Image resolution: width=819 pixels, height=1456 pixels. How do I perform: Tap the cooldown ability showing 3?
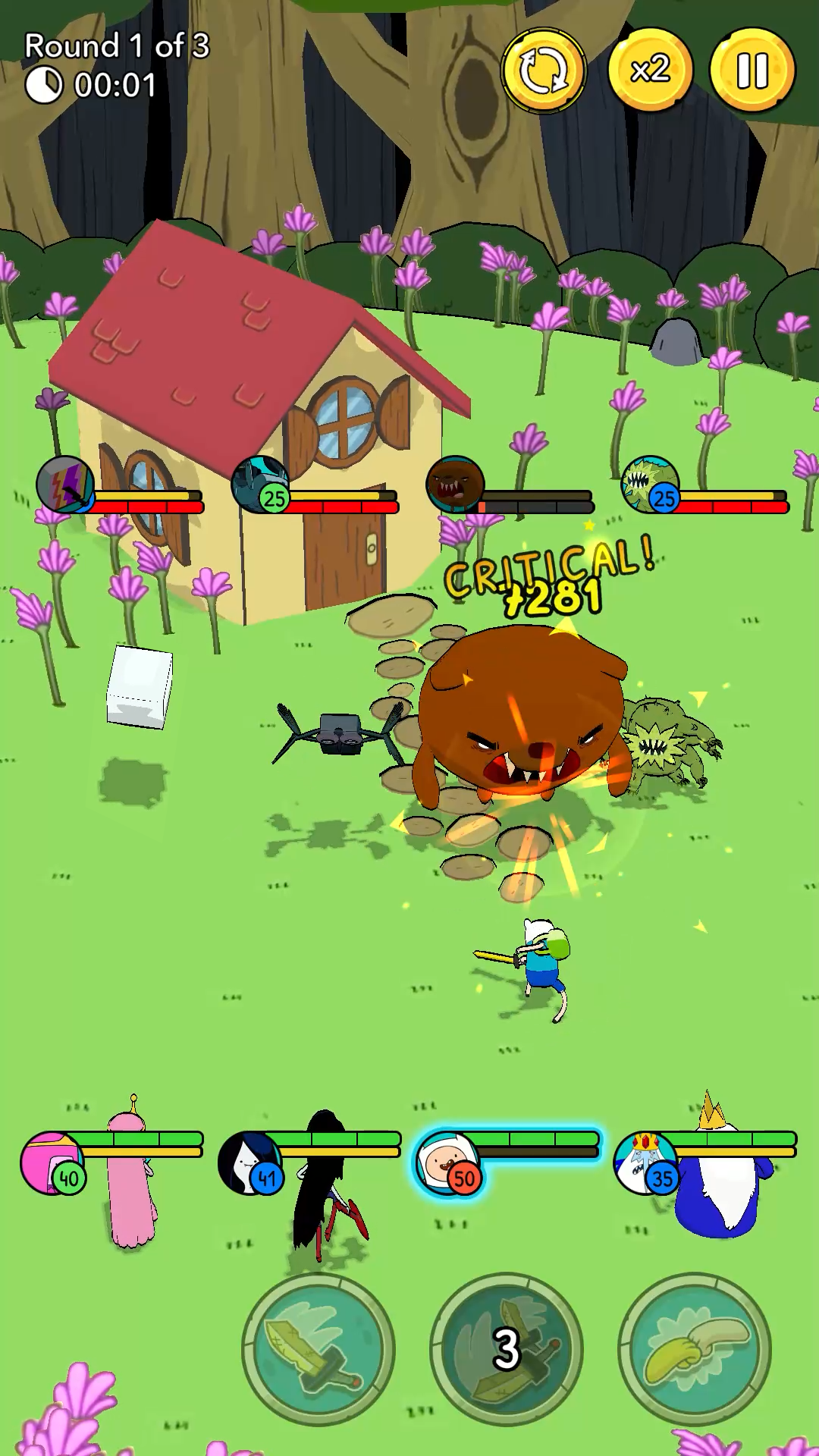507,1349
